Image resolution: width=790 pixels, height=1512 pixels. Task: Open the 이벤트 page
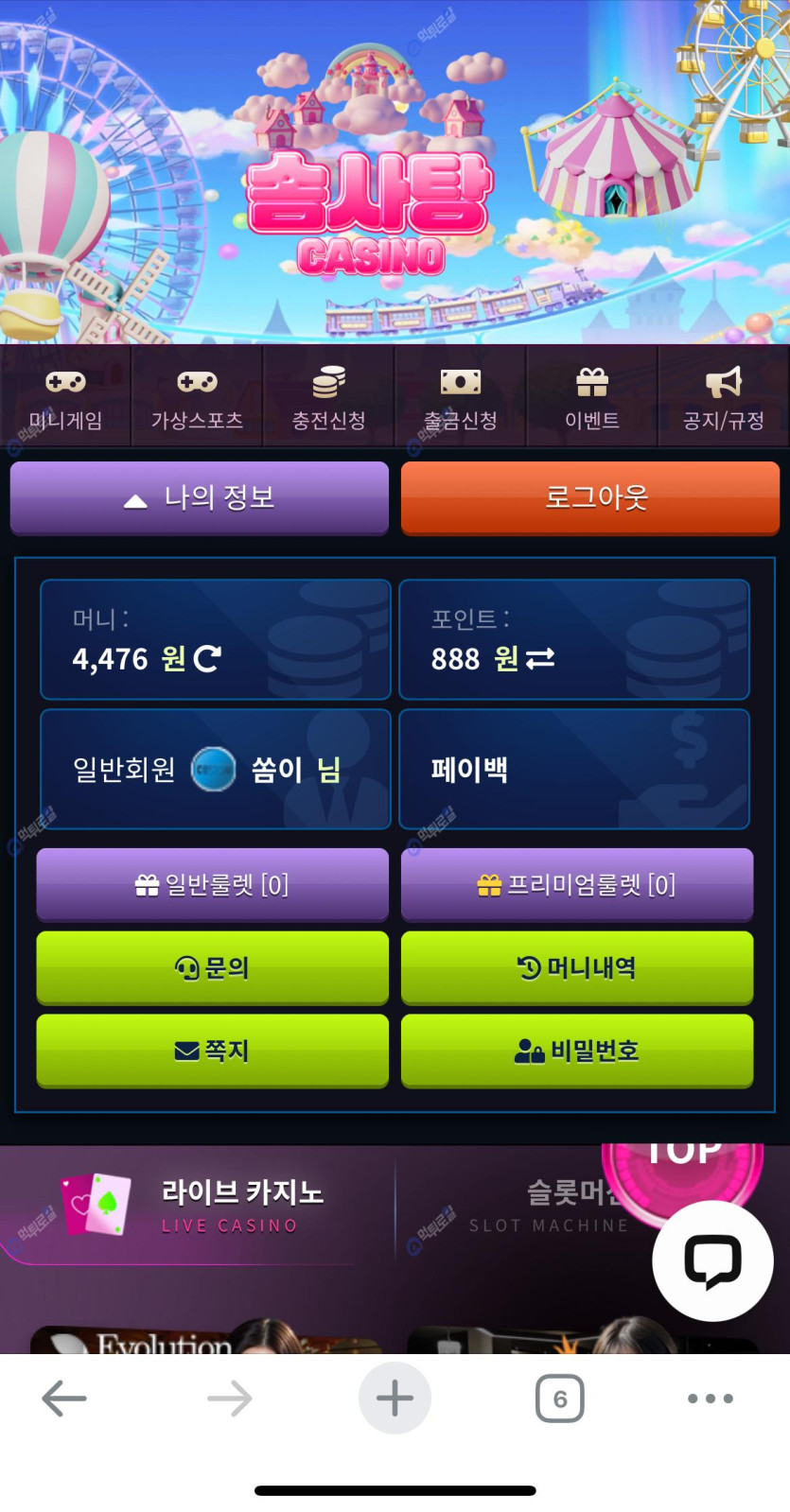[591, 397]
